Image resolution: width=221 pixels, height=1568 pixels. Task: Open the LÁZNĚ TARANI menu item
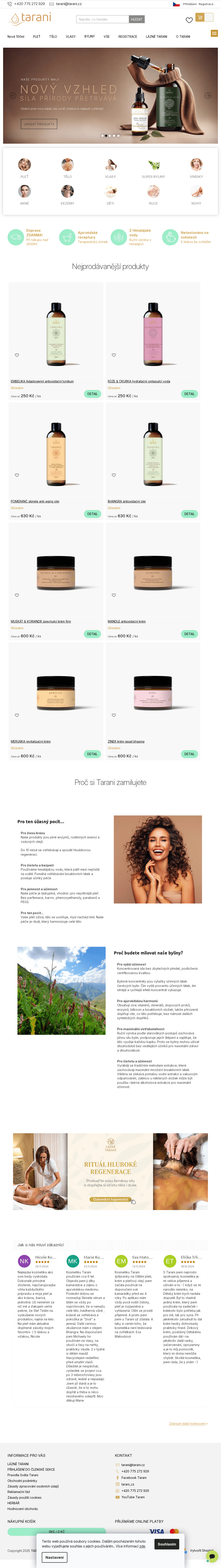pos(156,36)
